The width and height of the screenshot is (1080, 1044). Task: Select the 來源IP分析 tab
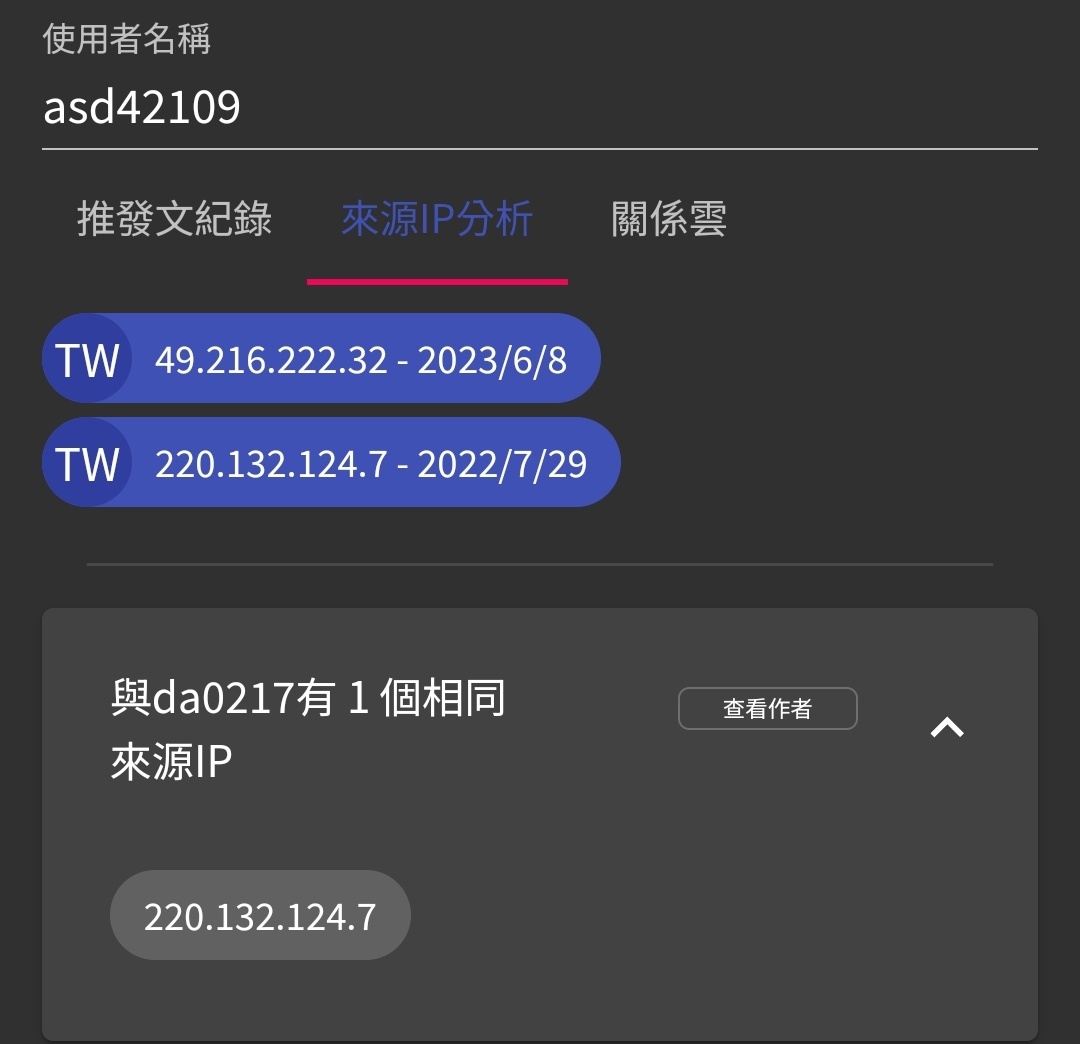click(x=437, y=219)
